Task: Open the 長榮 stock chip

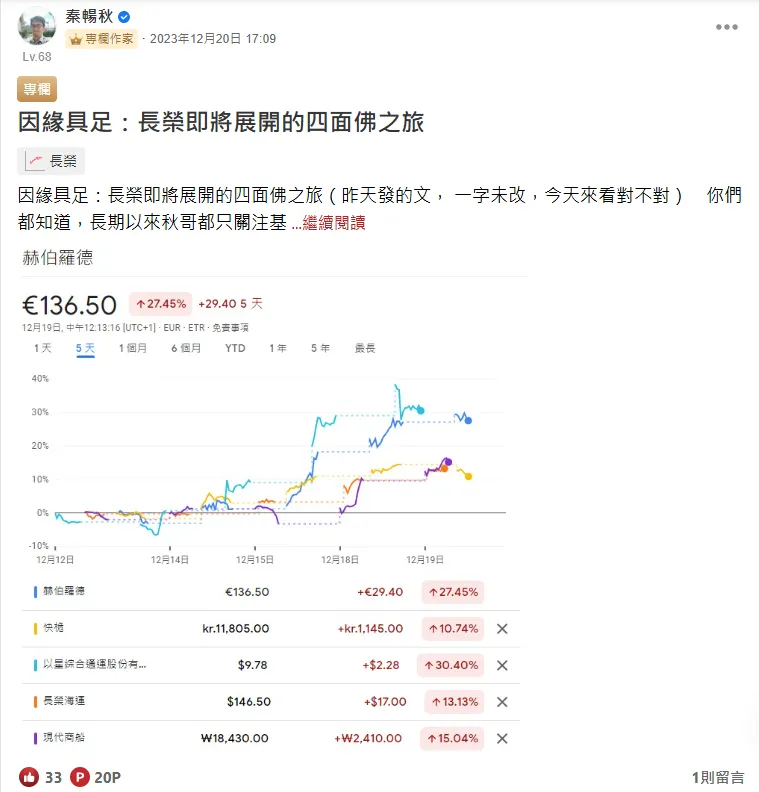Action: pos(52,161)
